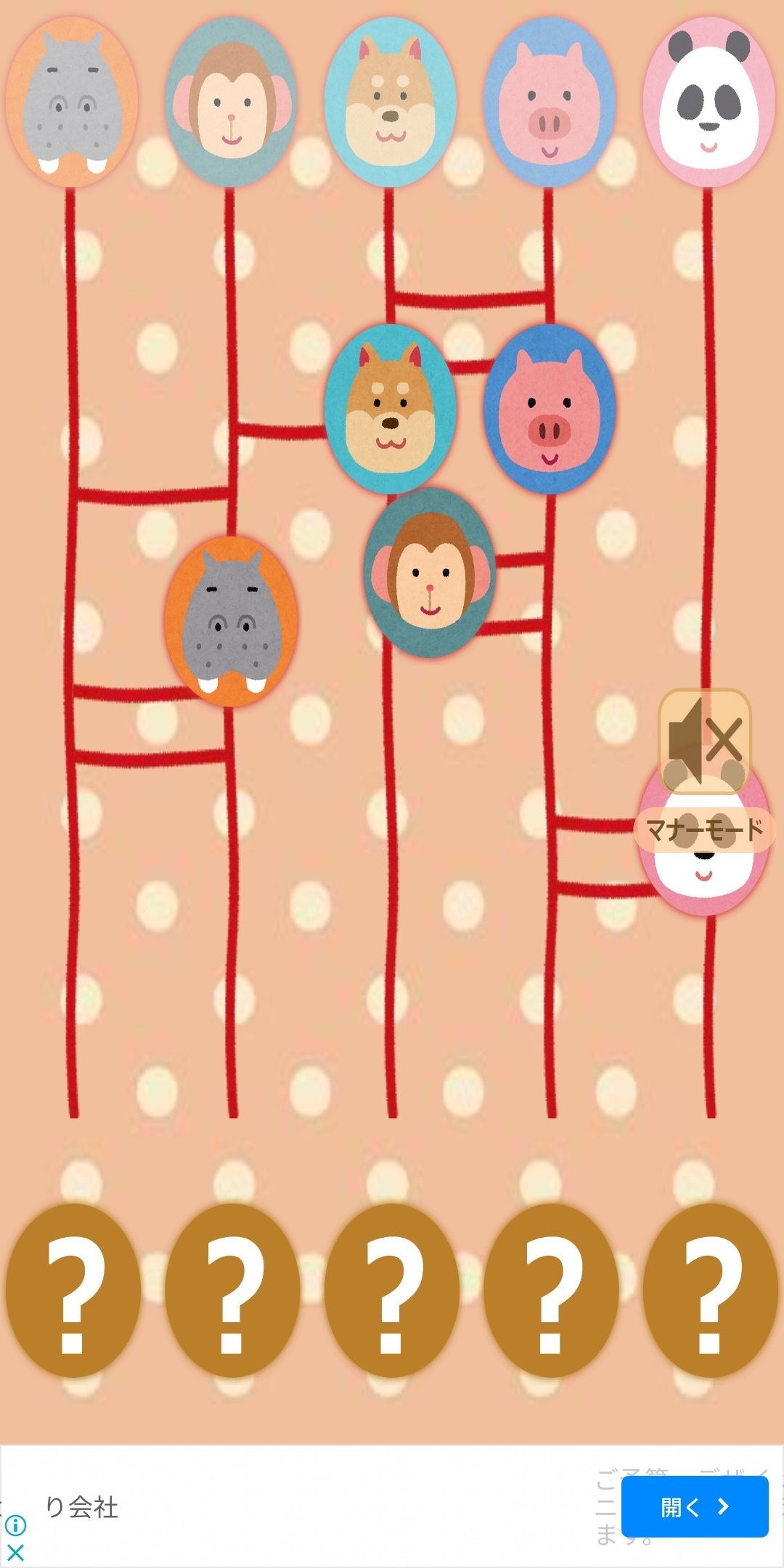Select the hippo at the top

click(72, 102)
